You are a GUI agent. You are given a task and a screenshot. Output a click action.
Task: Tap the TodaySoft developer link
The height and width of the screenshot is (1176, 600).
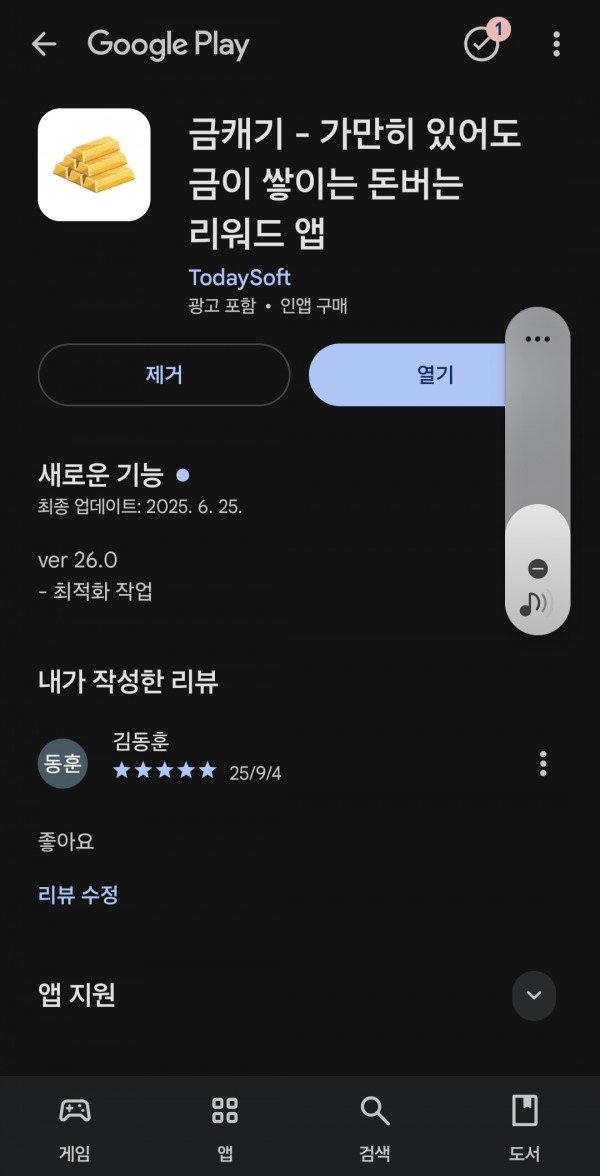pos(239,278)
